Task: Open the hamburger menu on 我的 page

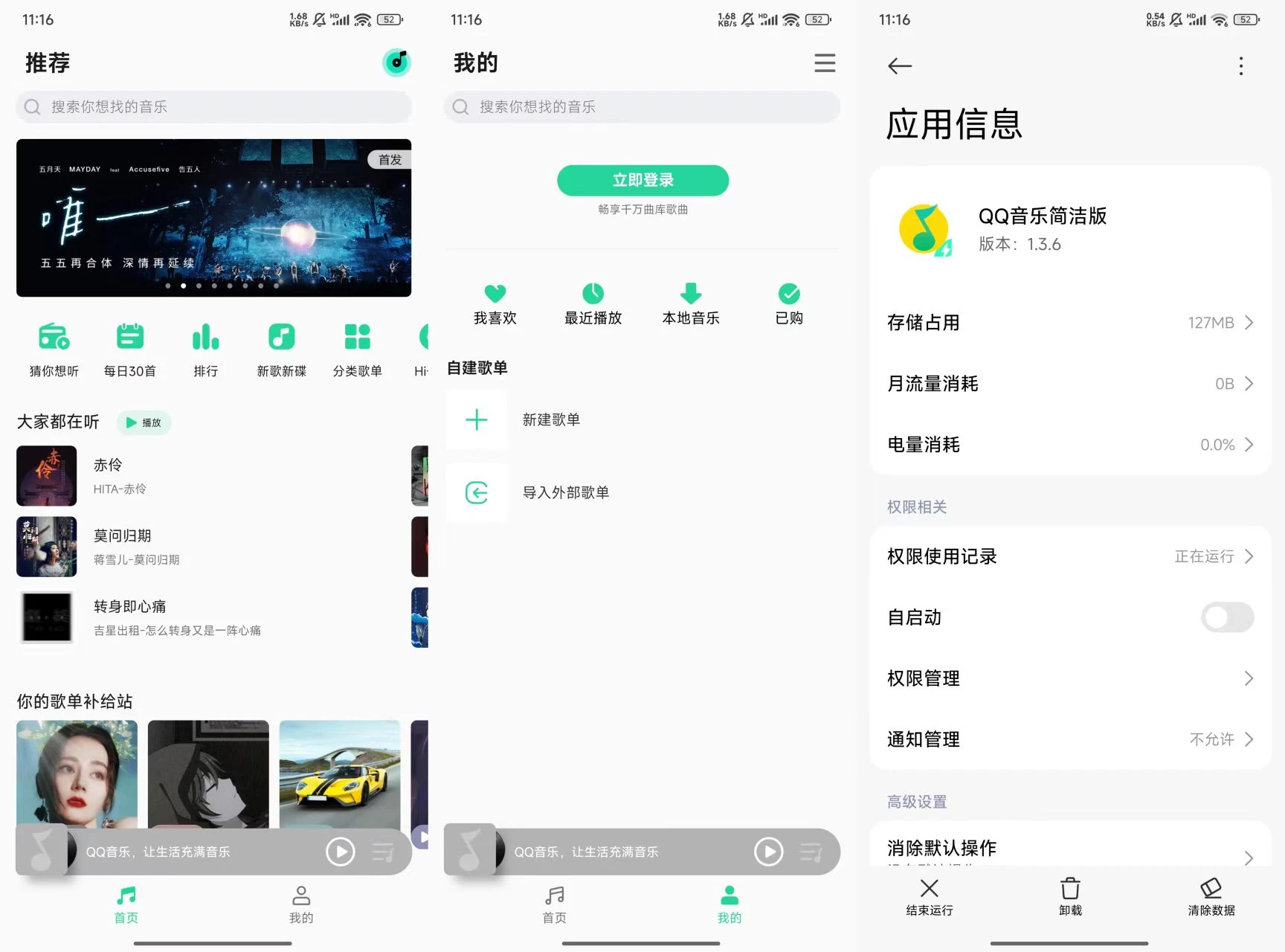Action: click(x=824, y=63)
